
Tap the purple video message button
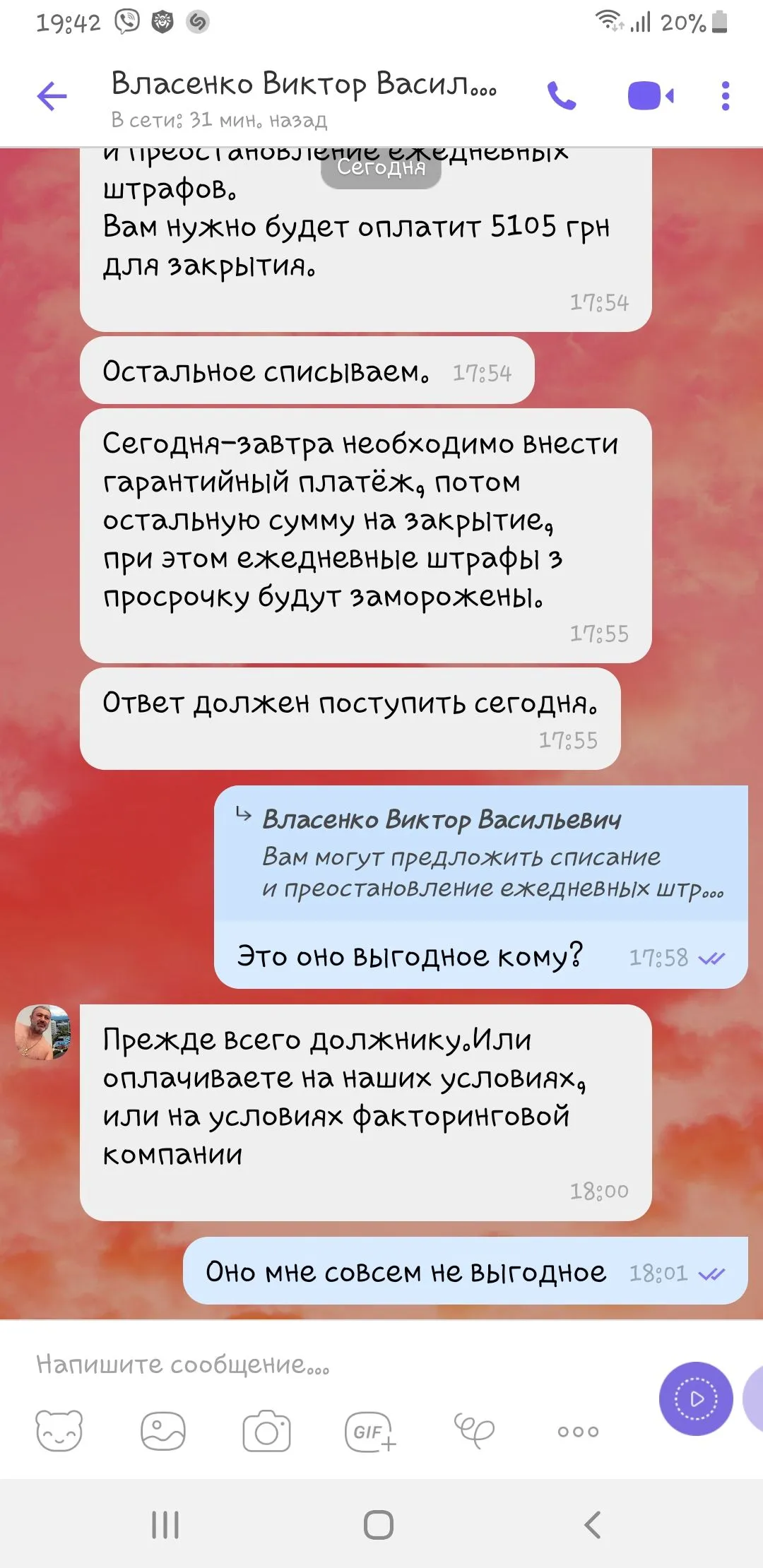(x=696, y=1398)
